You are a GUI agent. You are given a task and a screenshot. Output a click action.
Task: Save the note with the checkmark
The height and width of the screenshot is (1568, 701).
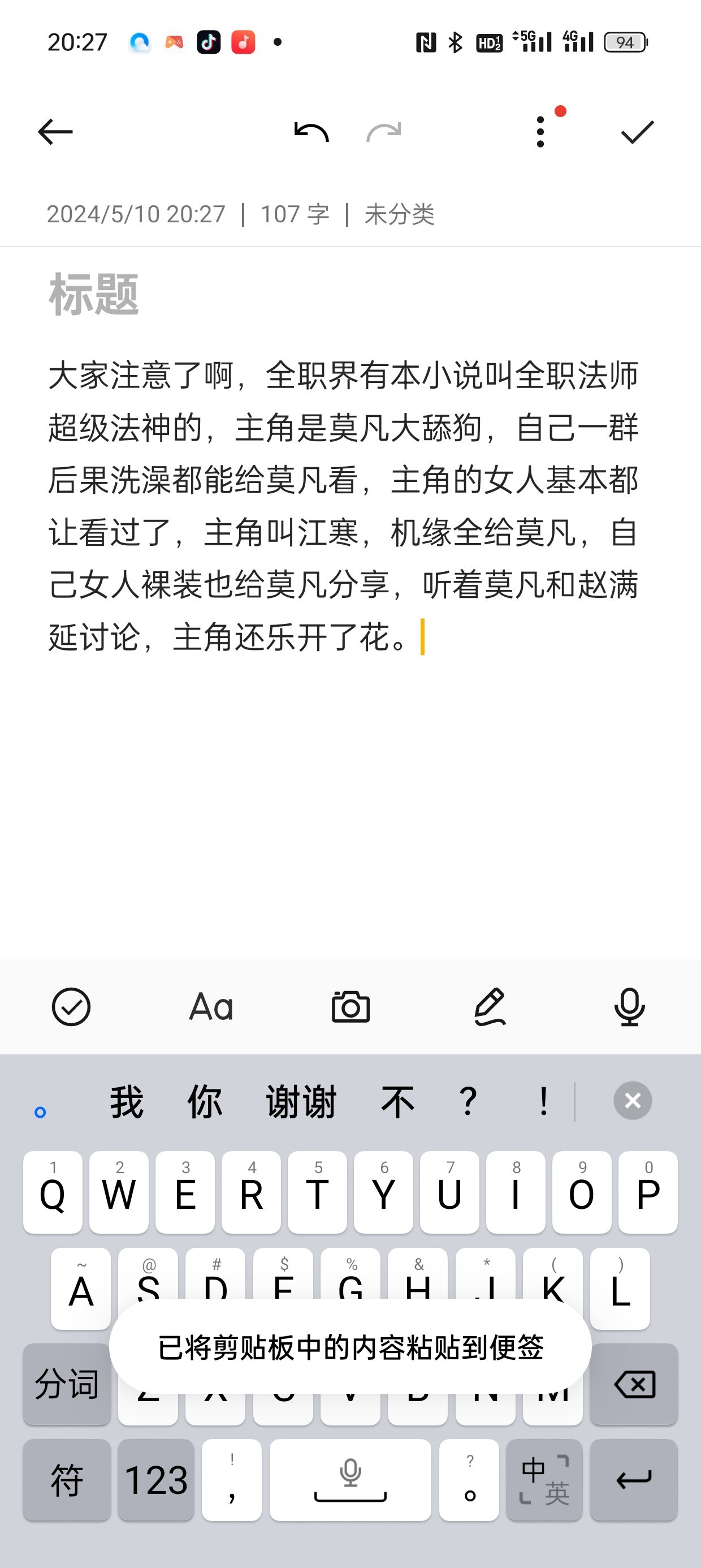pos(637,132)
